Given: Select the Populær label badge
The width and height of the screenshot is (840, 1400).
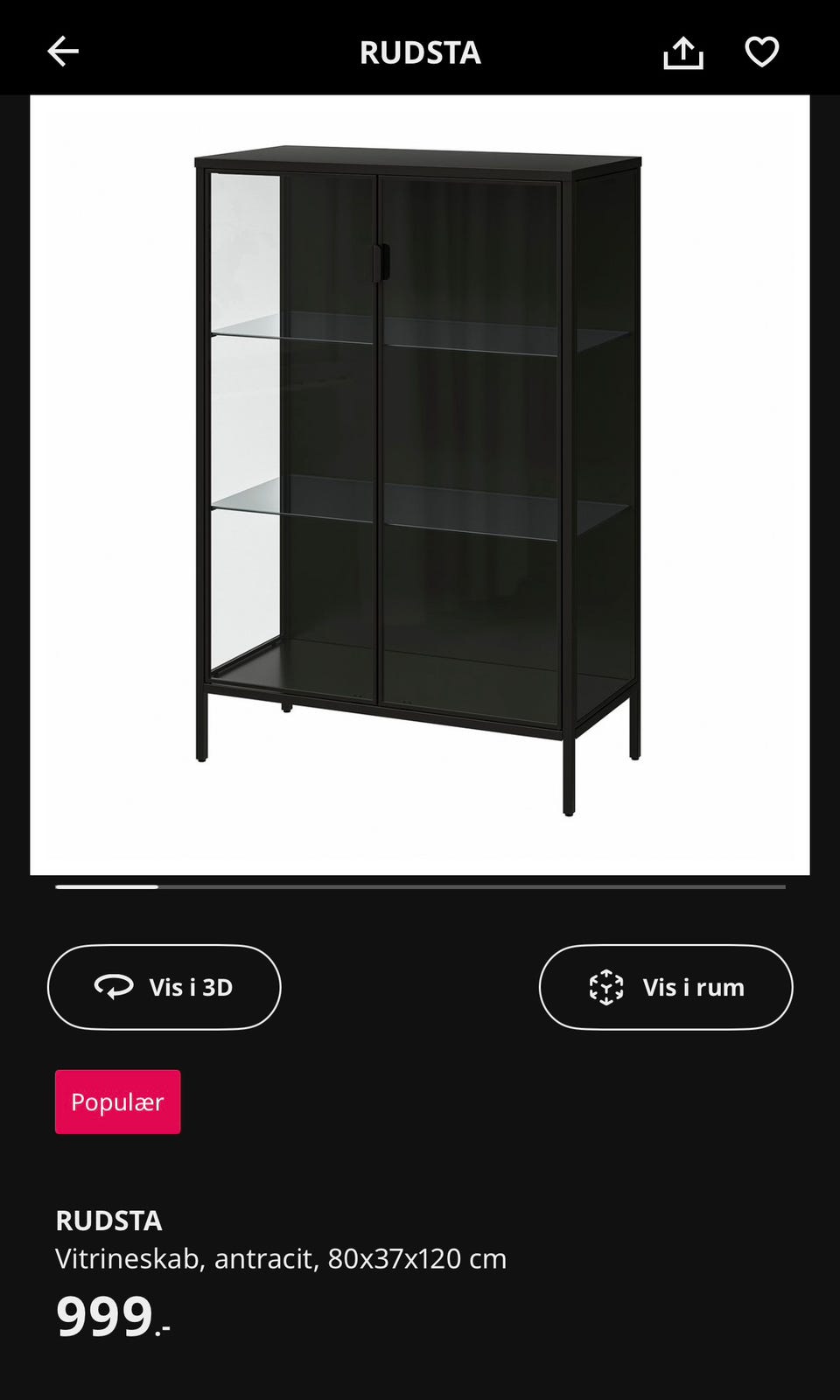Looking at the screenshot, I should [117, 1102].
